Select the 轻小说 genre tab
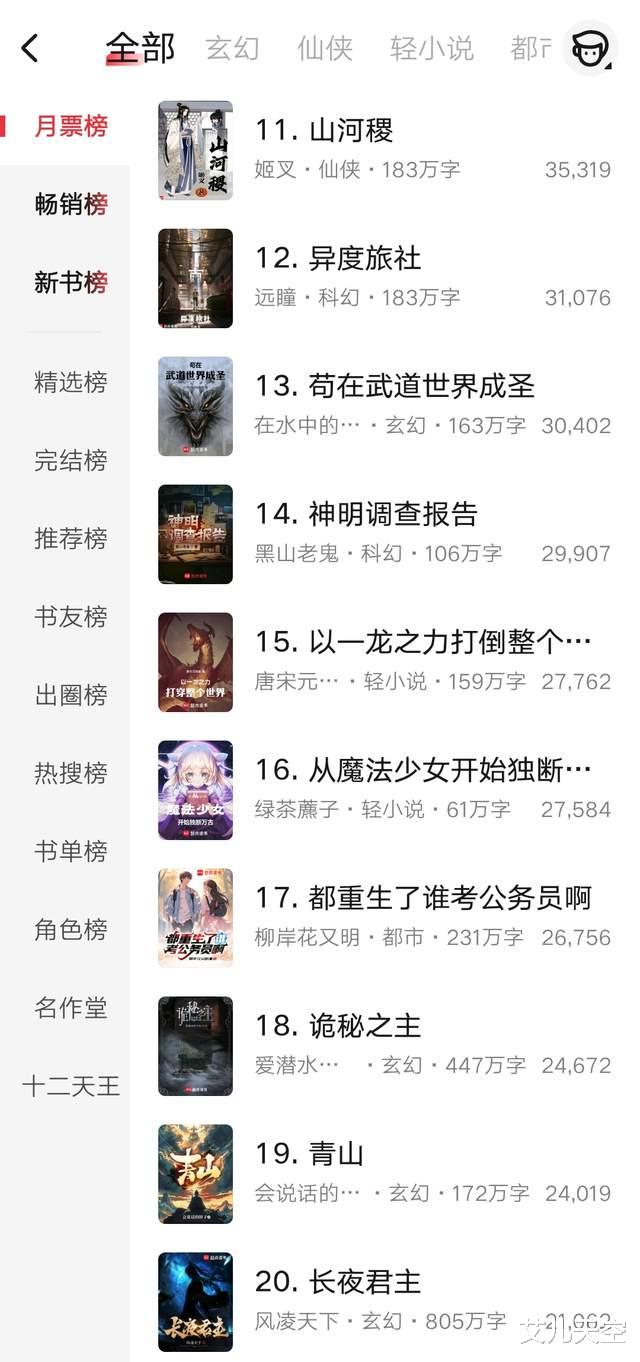The image size is (640, 1362). pyautogui.click(x=431, y=47)
